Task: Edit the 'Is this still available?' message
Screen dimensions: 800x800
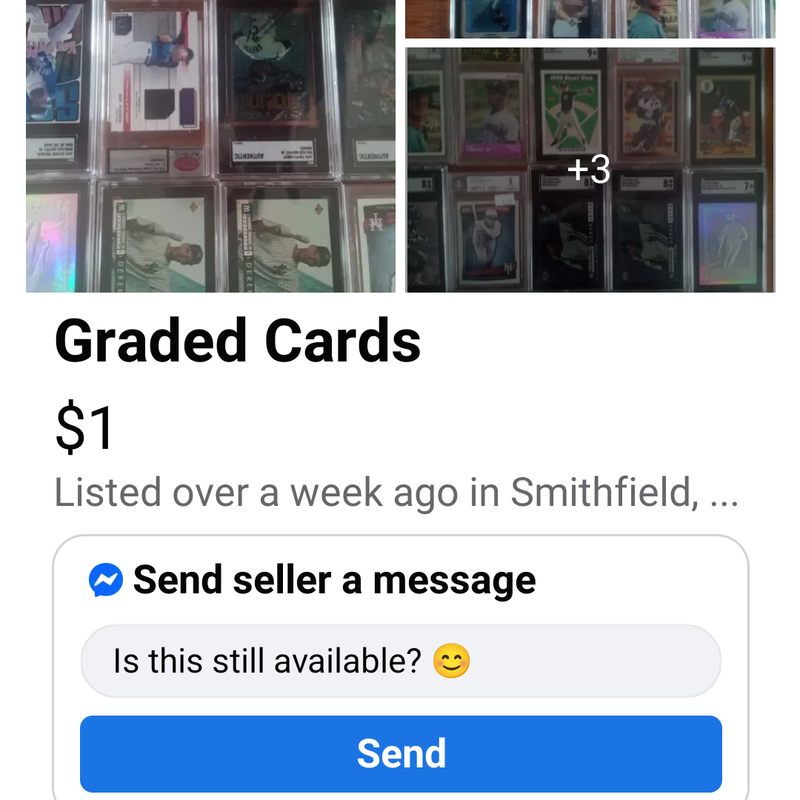Action: tap(400, 661)
